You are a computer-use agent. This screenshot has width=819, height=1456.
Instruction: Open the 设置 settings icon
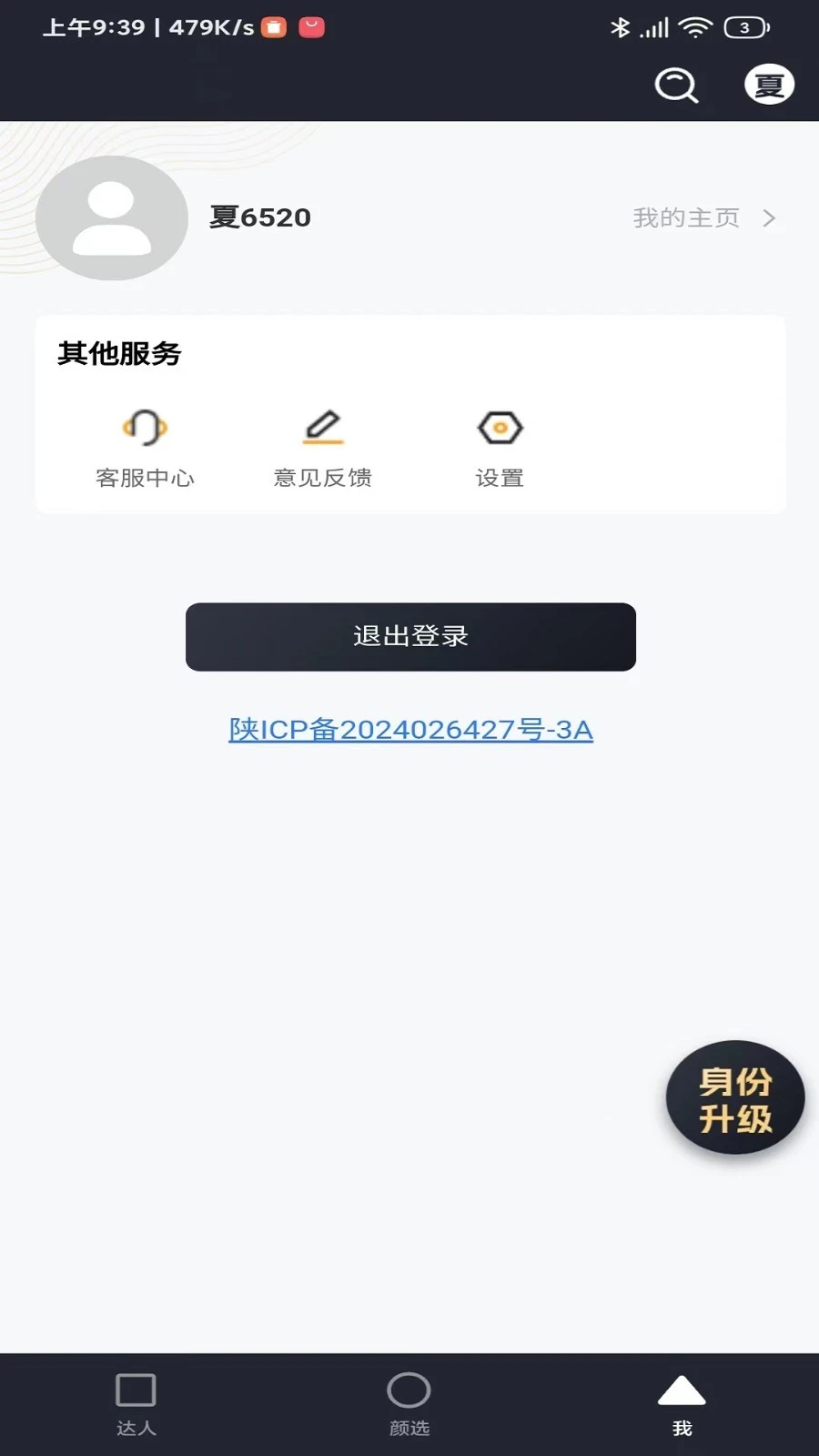500,427
